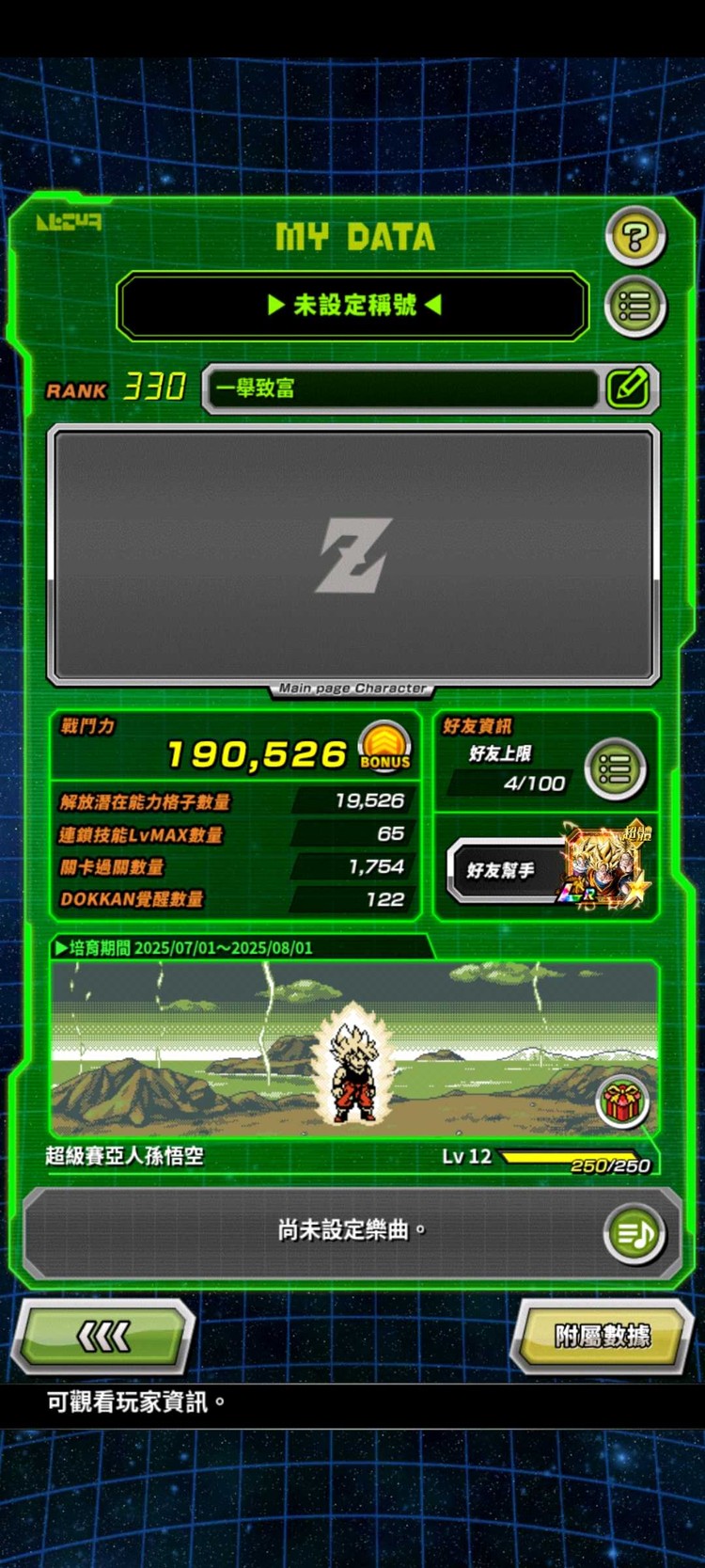Open the friend list under 好友上限
The width and height of the screenshot is (705, 1568).
coord(615,769)
